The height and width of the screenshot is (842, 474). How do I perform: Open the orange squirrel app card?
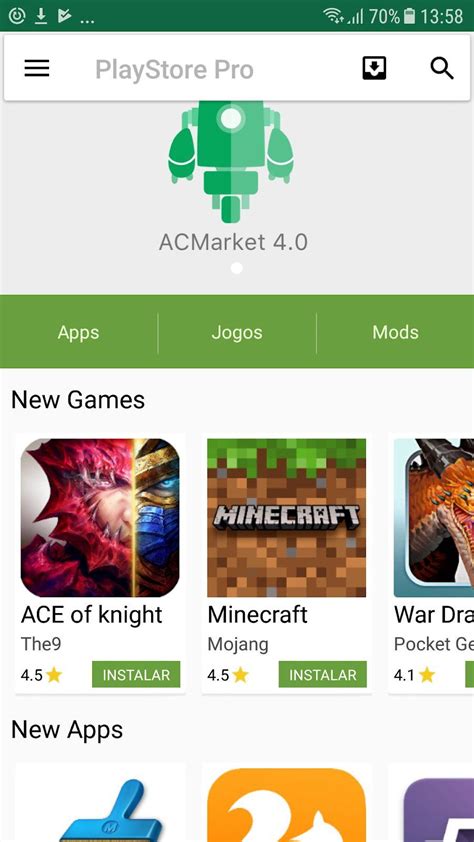[x=287, y=802]
